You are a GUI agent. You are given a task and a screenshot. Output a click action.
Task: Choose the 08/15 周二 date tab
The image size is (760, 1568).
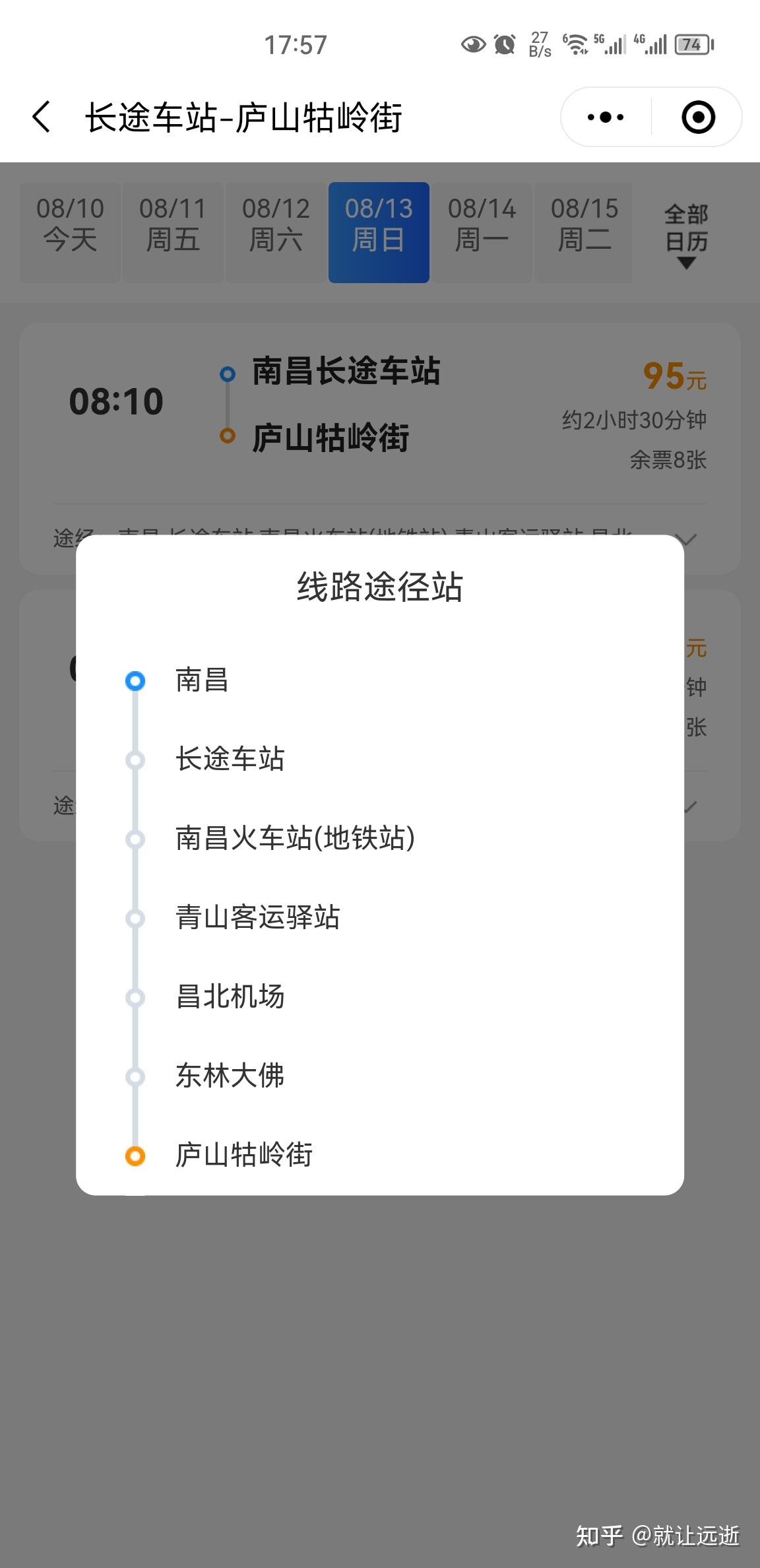584,232
